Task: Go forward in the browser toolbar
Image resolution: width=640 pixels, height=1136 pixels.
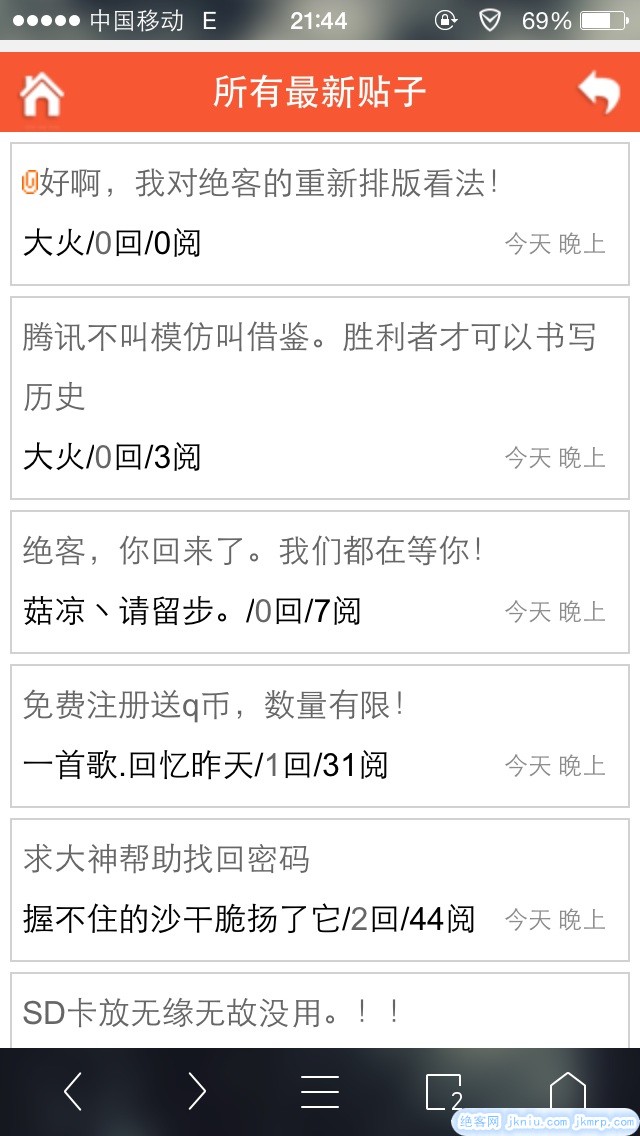Action: click(x=196, y=1091)
